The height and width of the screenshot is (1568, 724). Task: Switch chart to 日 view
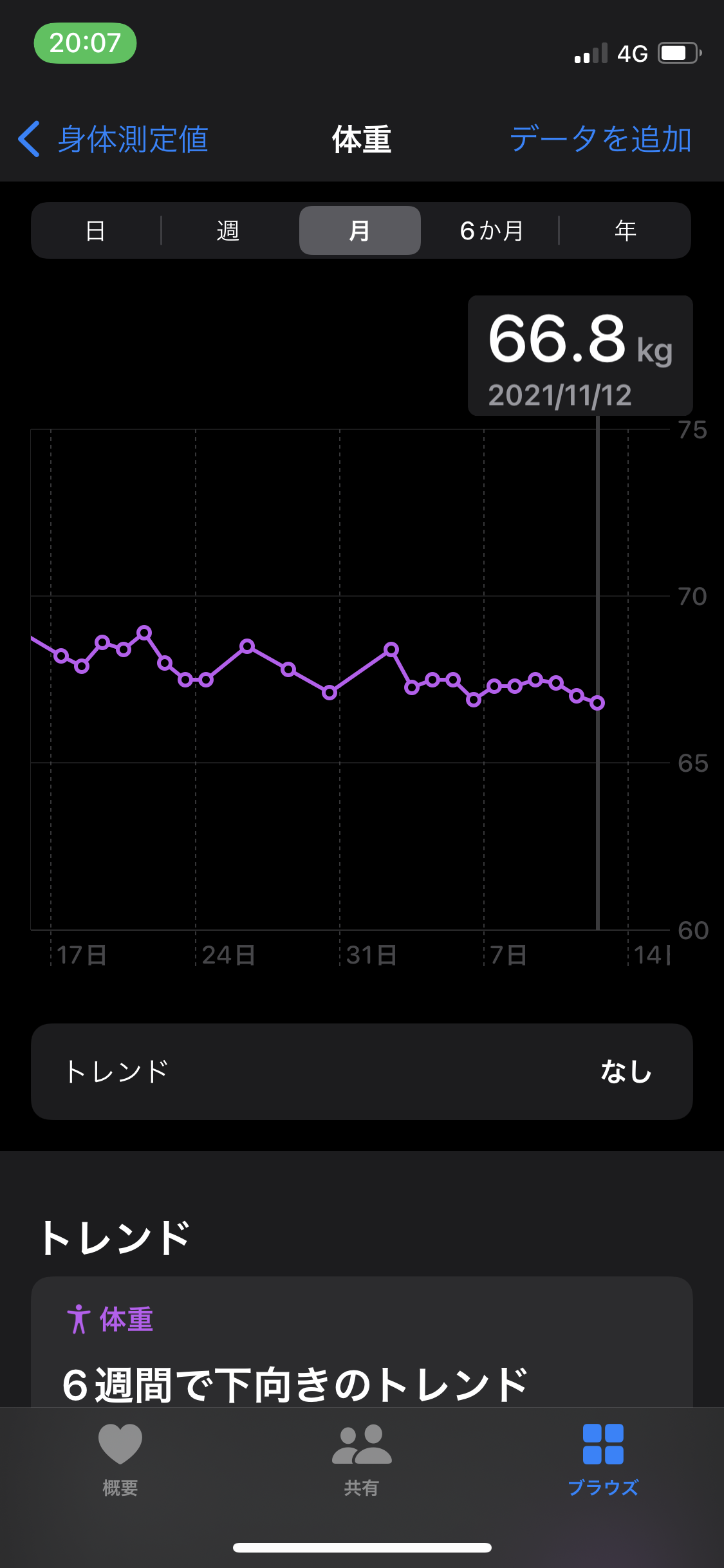(96, 230)
